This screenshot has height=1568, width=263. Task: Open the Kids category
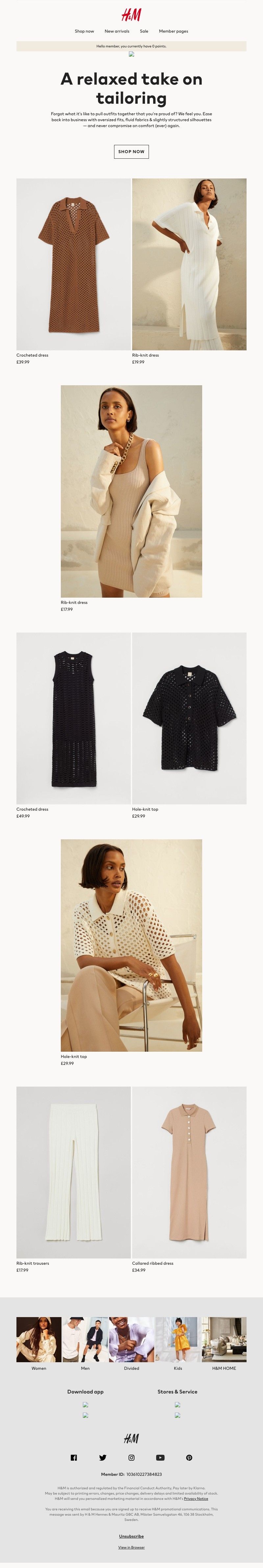(177, 1338)
